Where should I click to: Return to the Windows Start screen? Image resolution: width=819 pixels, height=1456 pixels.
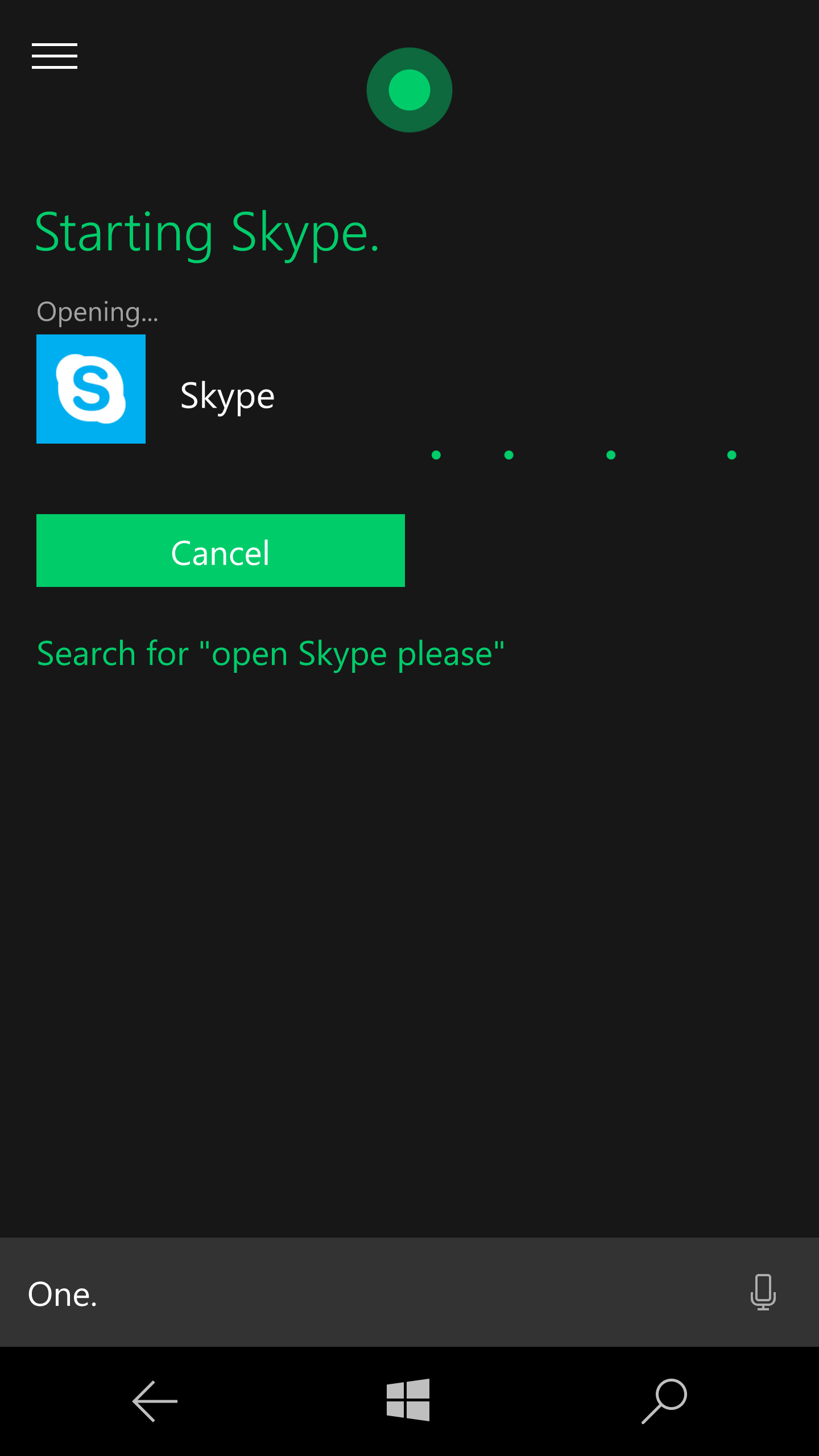pyautogui.click(x=408, y=1400)
